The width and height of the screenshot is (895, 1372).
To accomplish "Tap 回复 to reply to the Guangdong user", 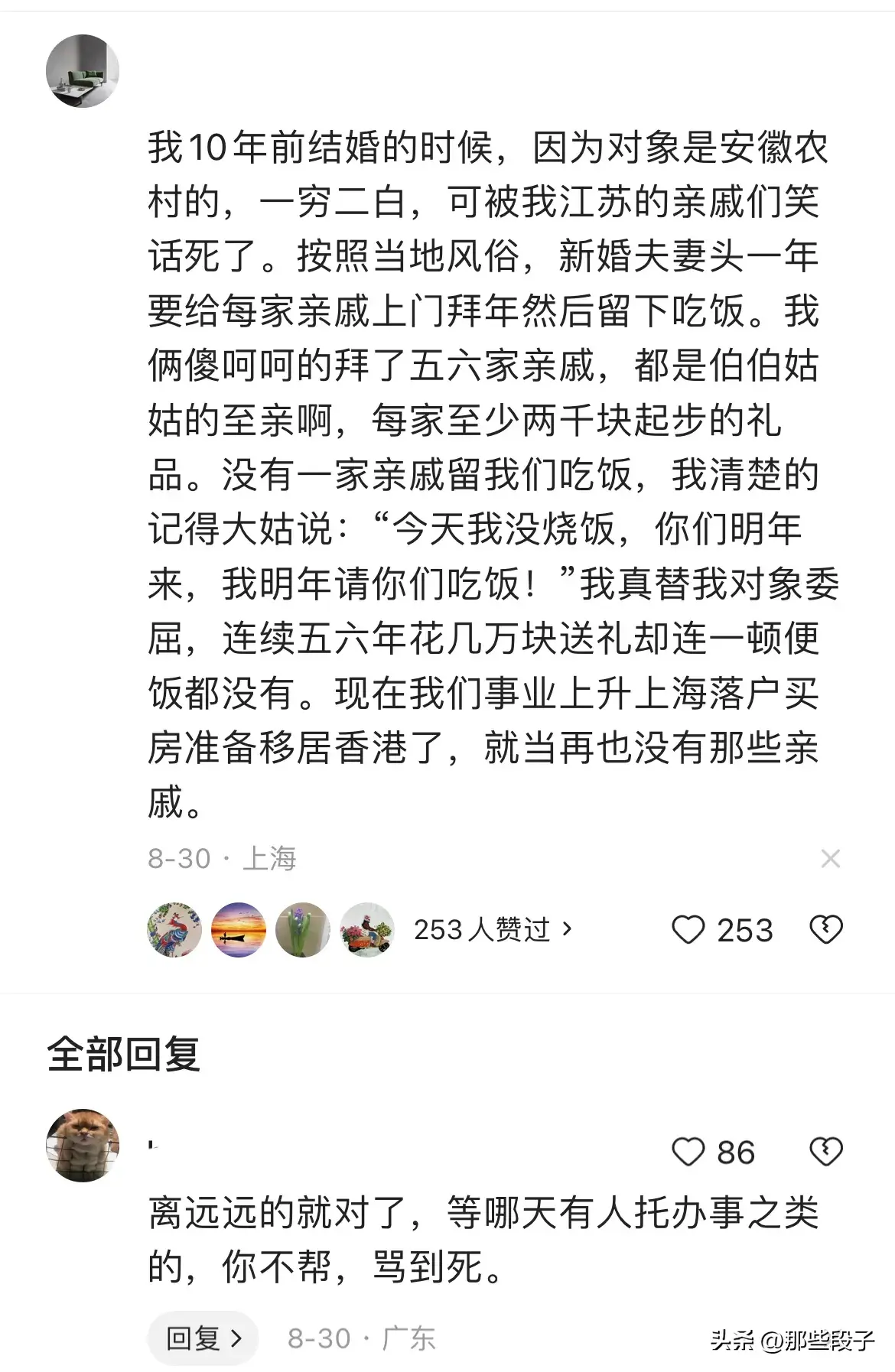I will click(203, 1338).
